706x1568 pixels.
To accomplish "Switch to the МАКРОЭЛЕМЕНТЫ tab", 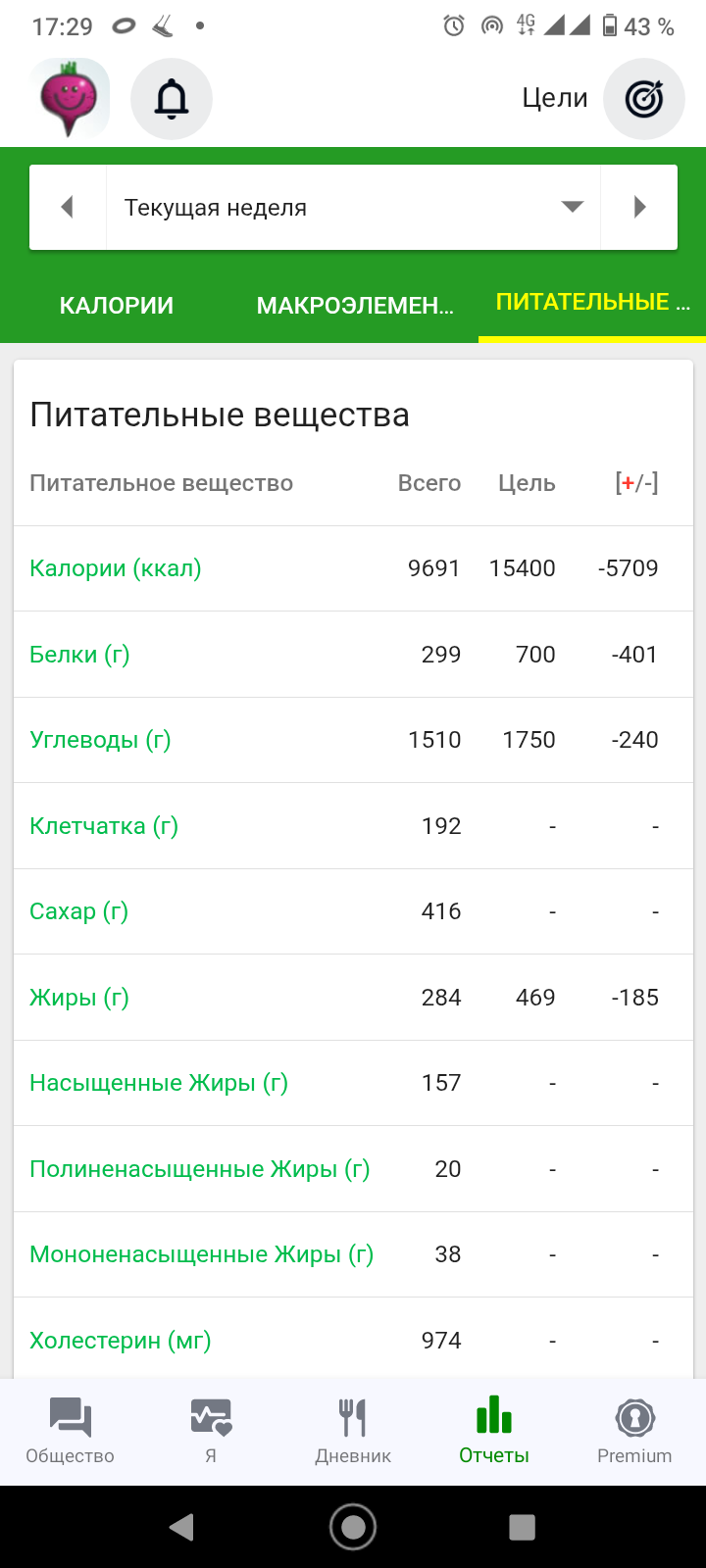I will pos(355,306).
